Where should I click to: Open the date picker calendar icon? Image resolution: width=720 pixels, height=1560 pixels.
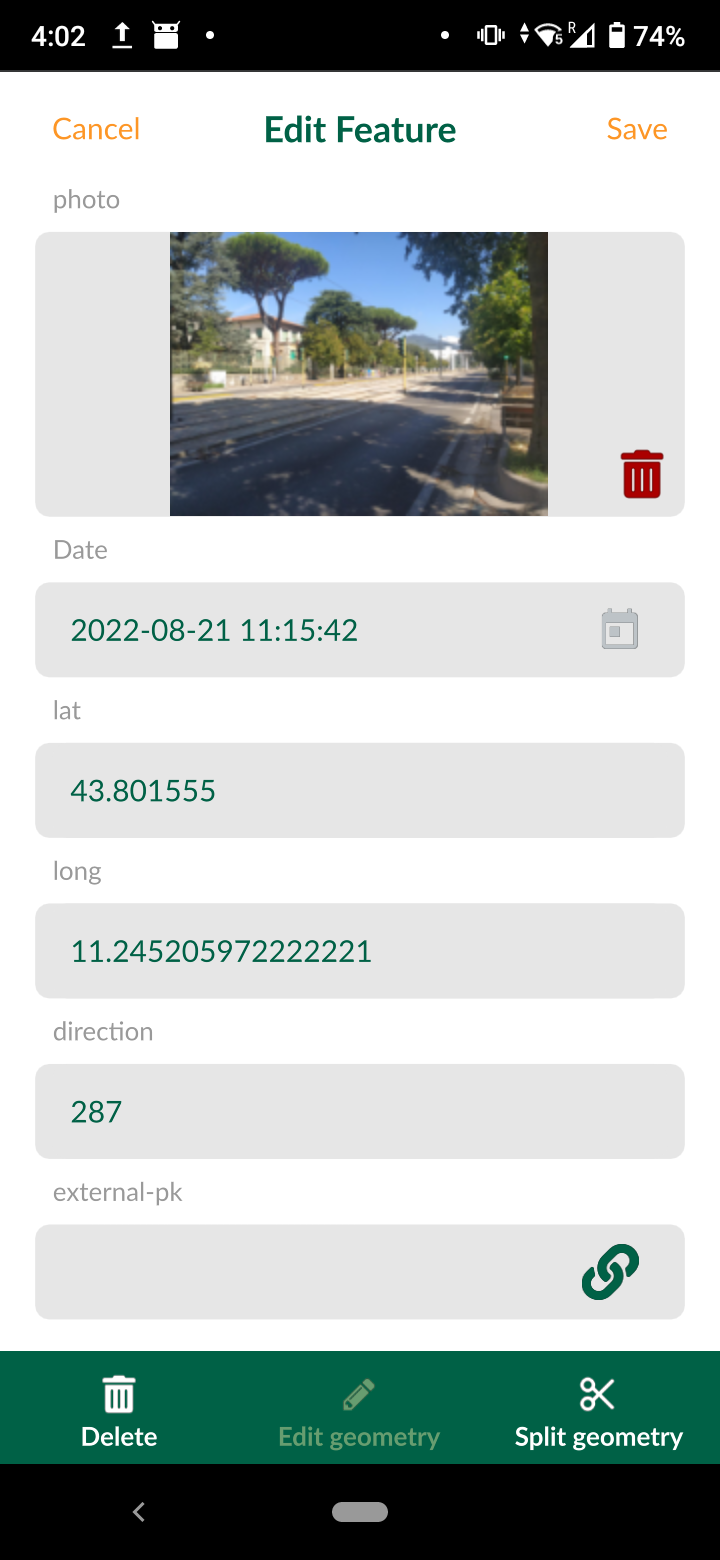pos(618,629)
